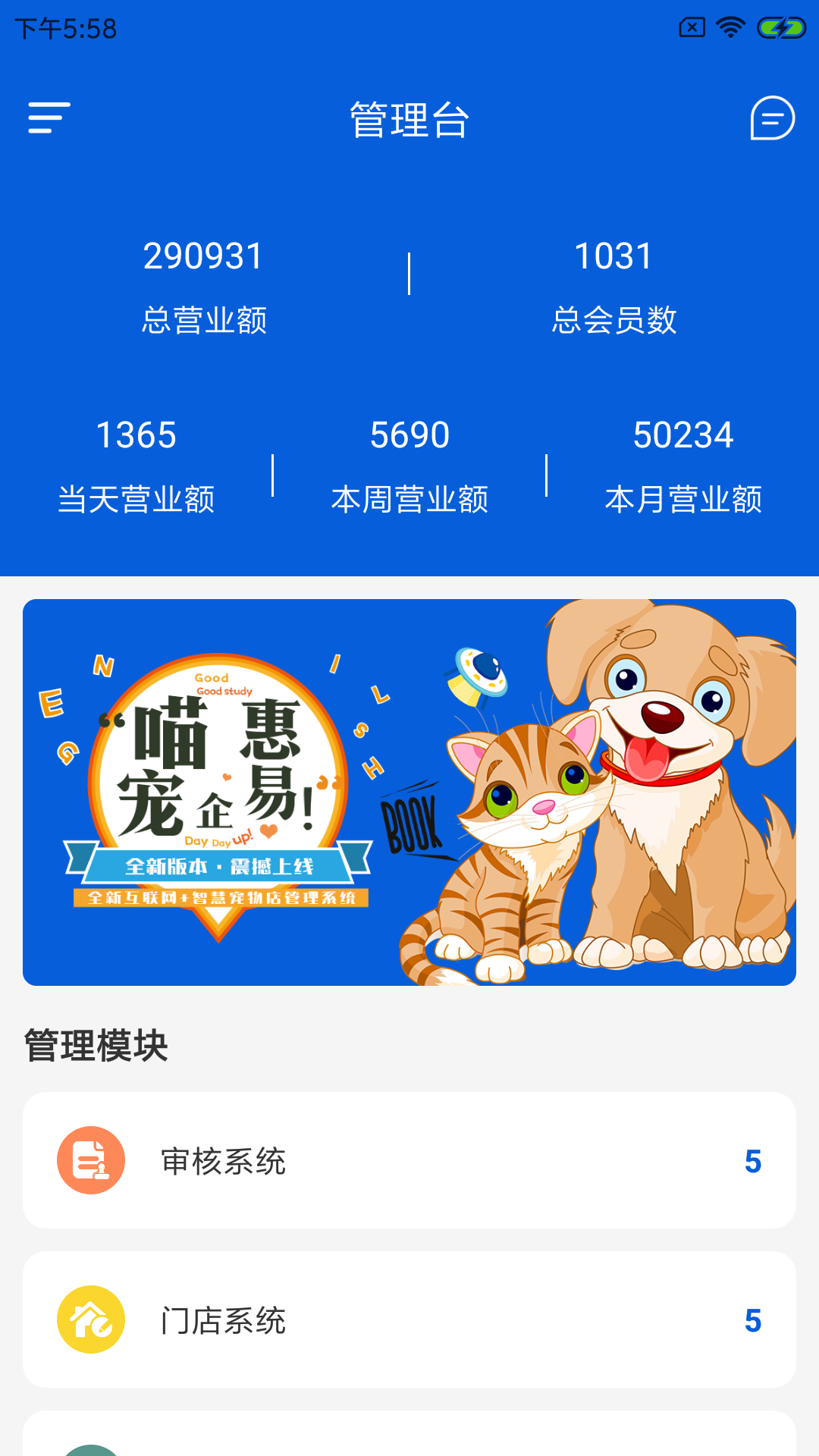Screen dimensions: 819x1456
Task: Open the 门店系统 module
Action: pos(409,1319)
